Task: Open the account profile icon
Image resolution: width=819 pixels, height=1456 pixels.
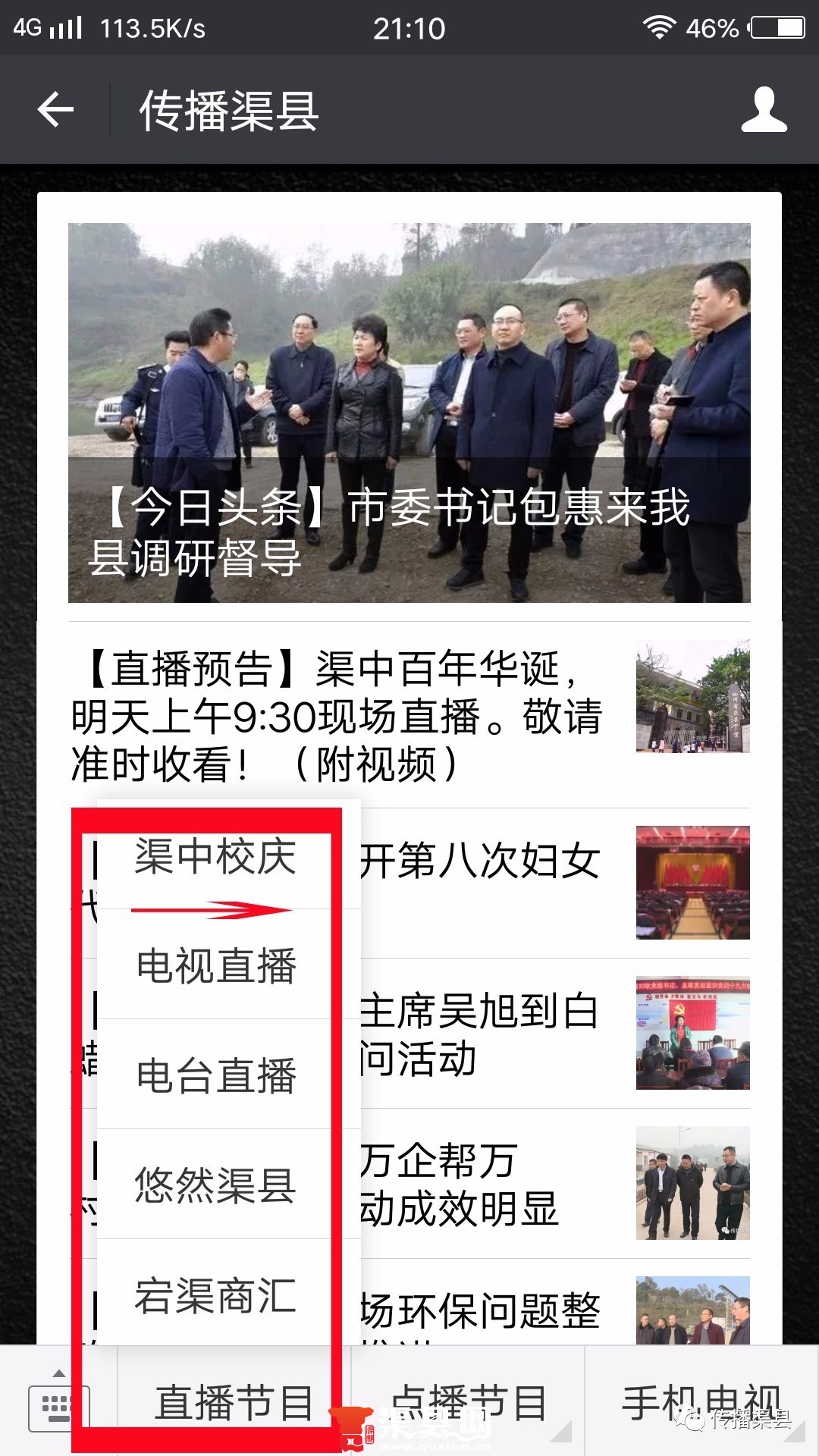Action: pos(764,110)
